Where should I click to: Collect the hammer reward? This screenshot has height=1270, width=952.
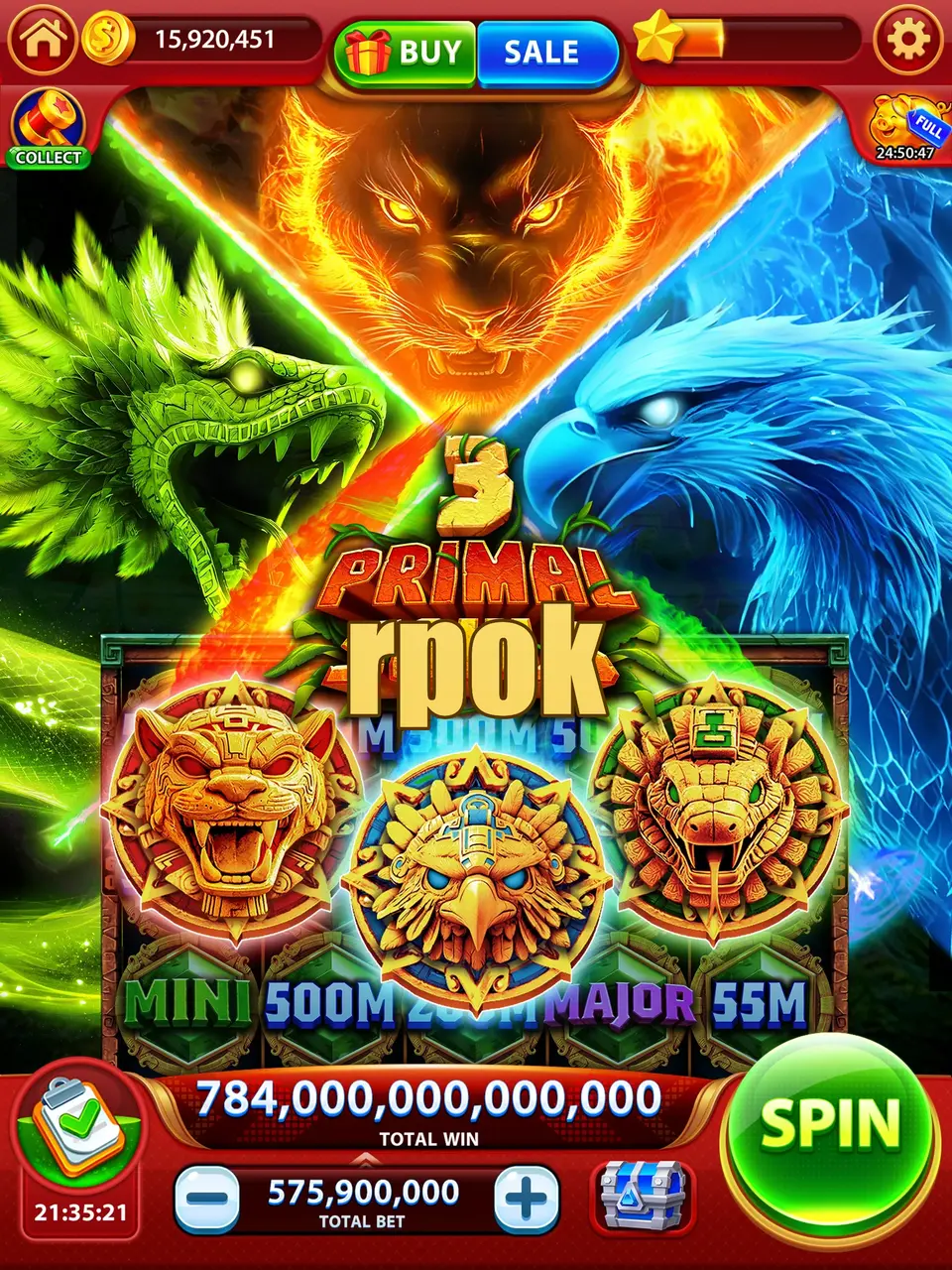pos(48,129)
